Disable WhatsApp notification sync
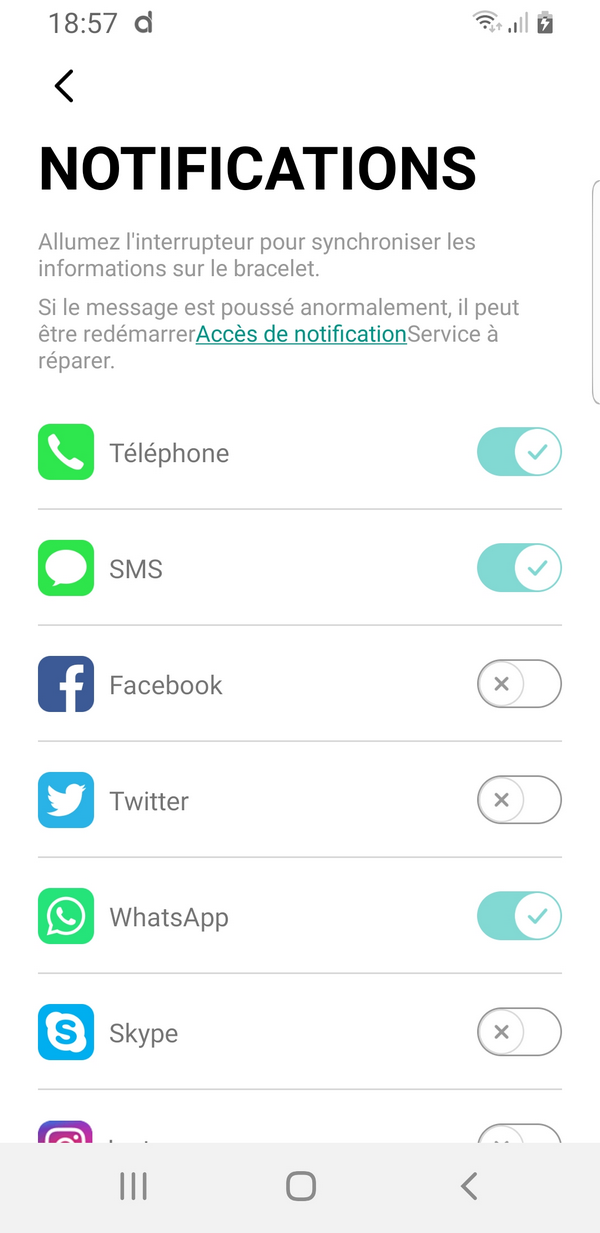 tap(519, 916)
